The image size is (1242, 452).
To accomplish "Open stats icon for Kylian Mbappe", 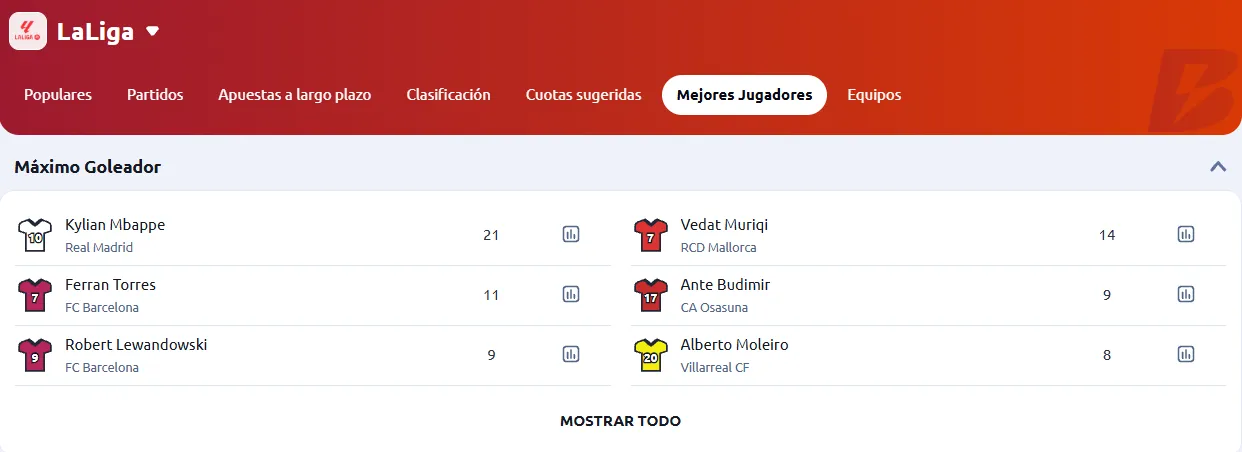I will point(571,235).
